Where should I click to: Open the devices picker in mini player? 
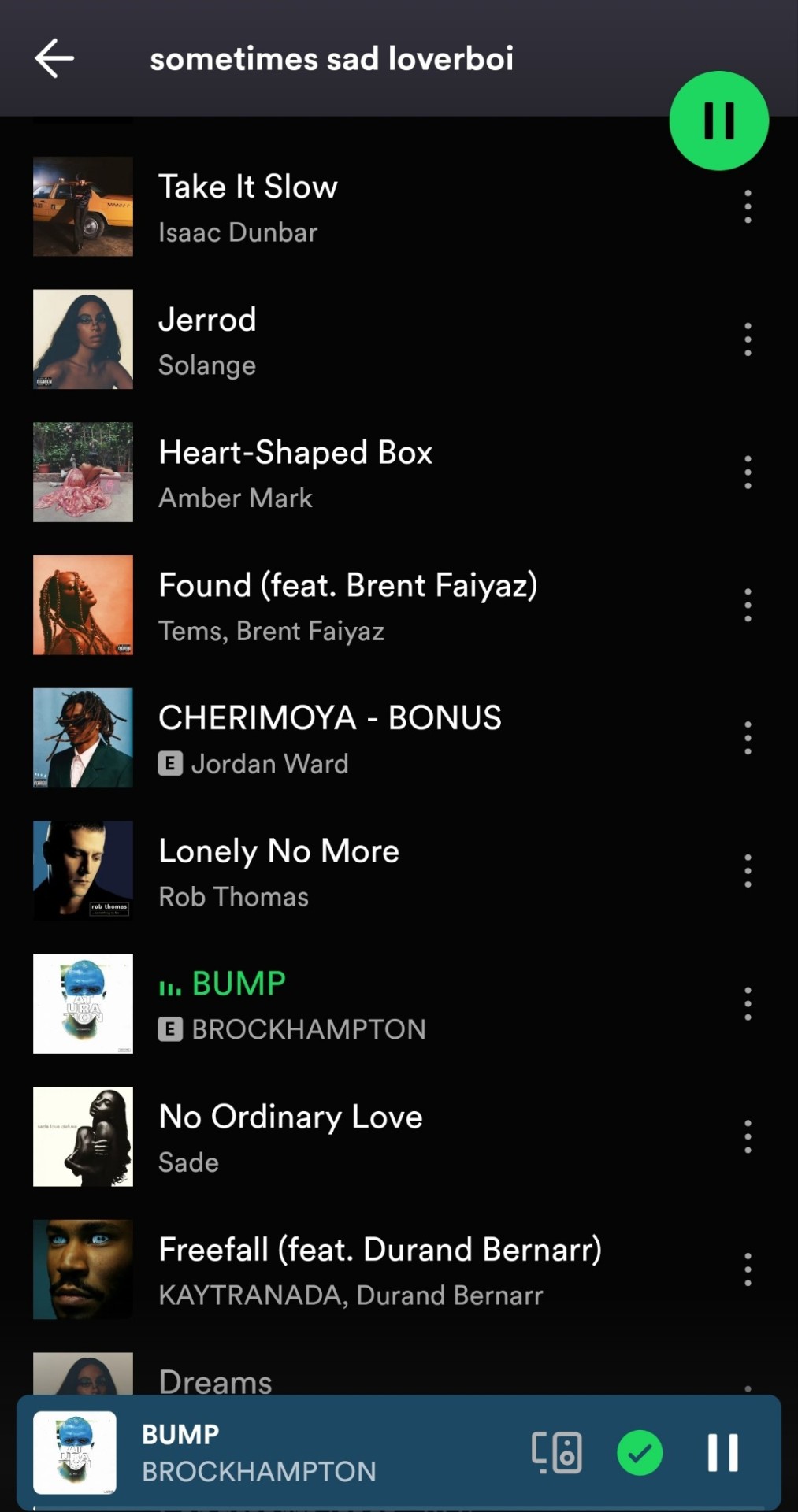tap(556, 1452)
